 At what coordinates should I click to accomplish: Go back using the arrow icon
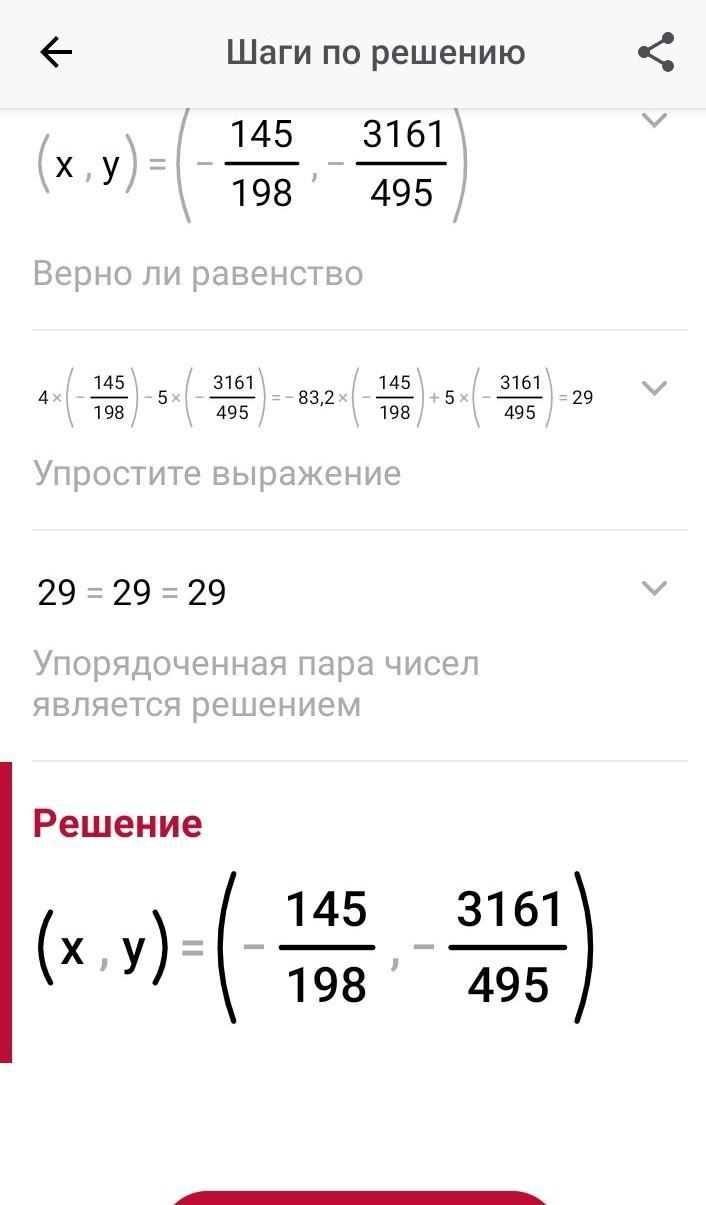(x=56, y=52)
